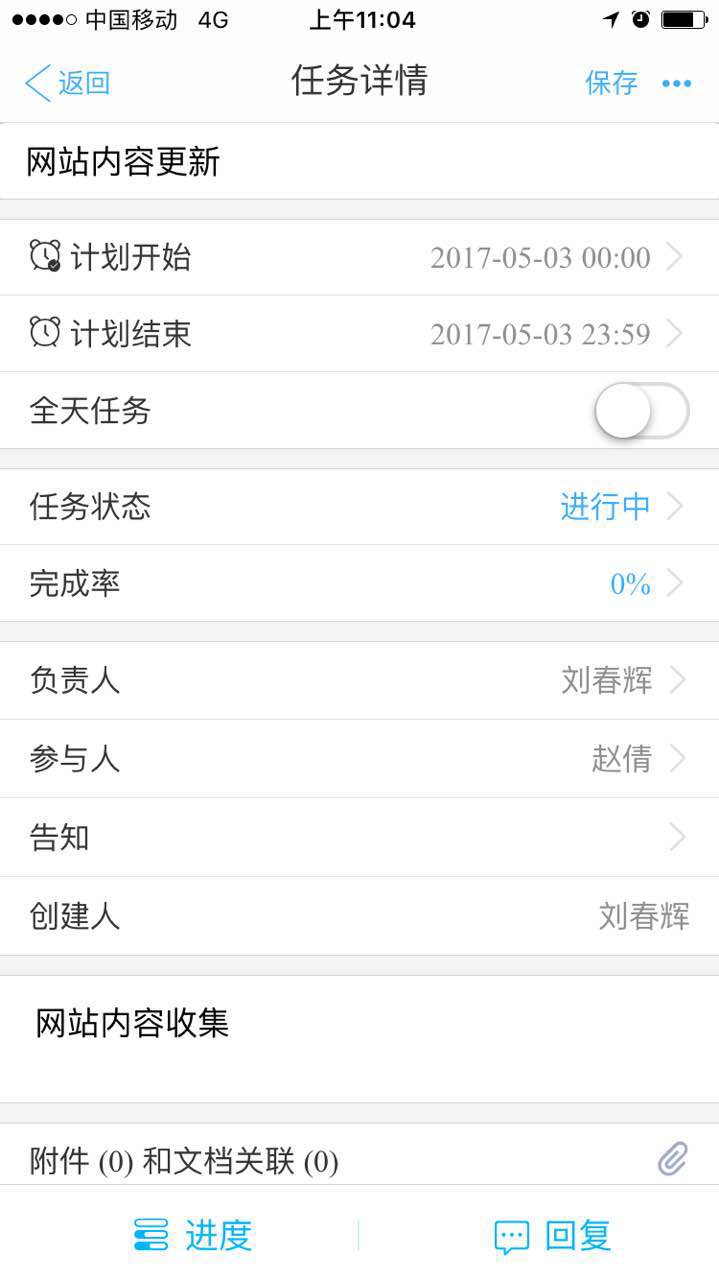719x1280 pixels.
Task: Open the 告知 row
Action: [x=359, y=837]
